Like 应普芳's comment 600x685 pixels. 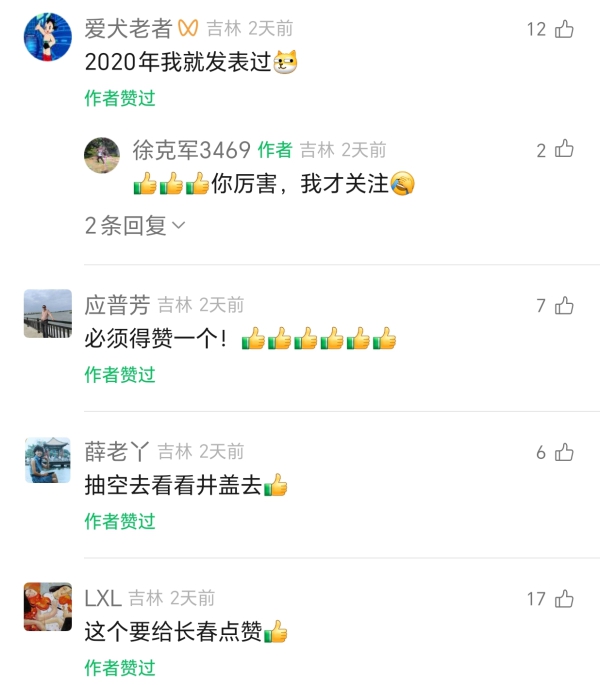click(564, 305)
